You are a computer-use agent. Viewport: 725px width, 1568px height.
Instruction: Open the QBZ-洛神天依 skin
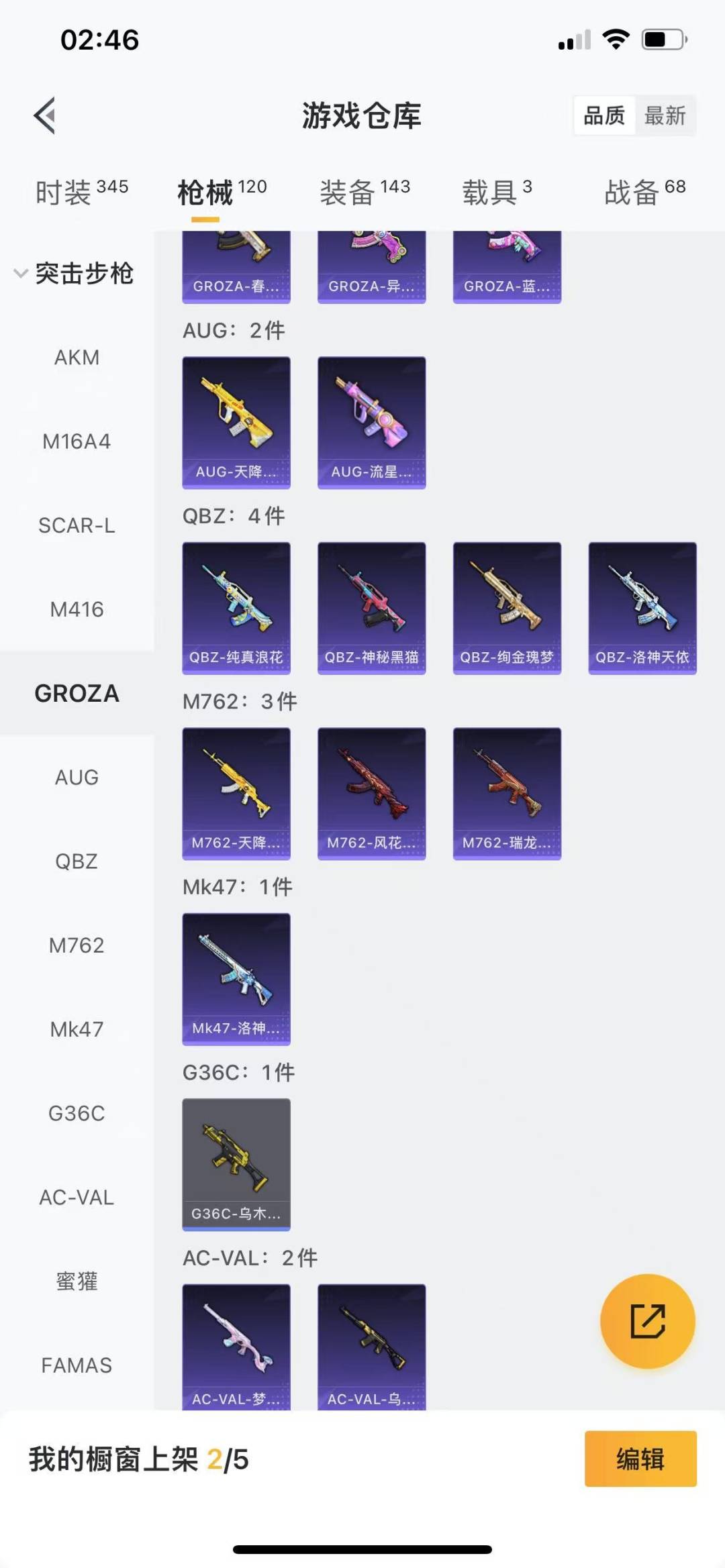pyautogui.click(x=642, y=608)
